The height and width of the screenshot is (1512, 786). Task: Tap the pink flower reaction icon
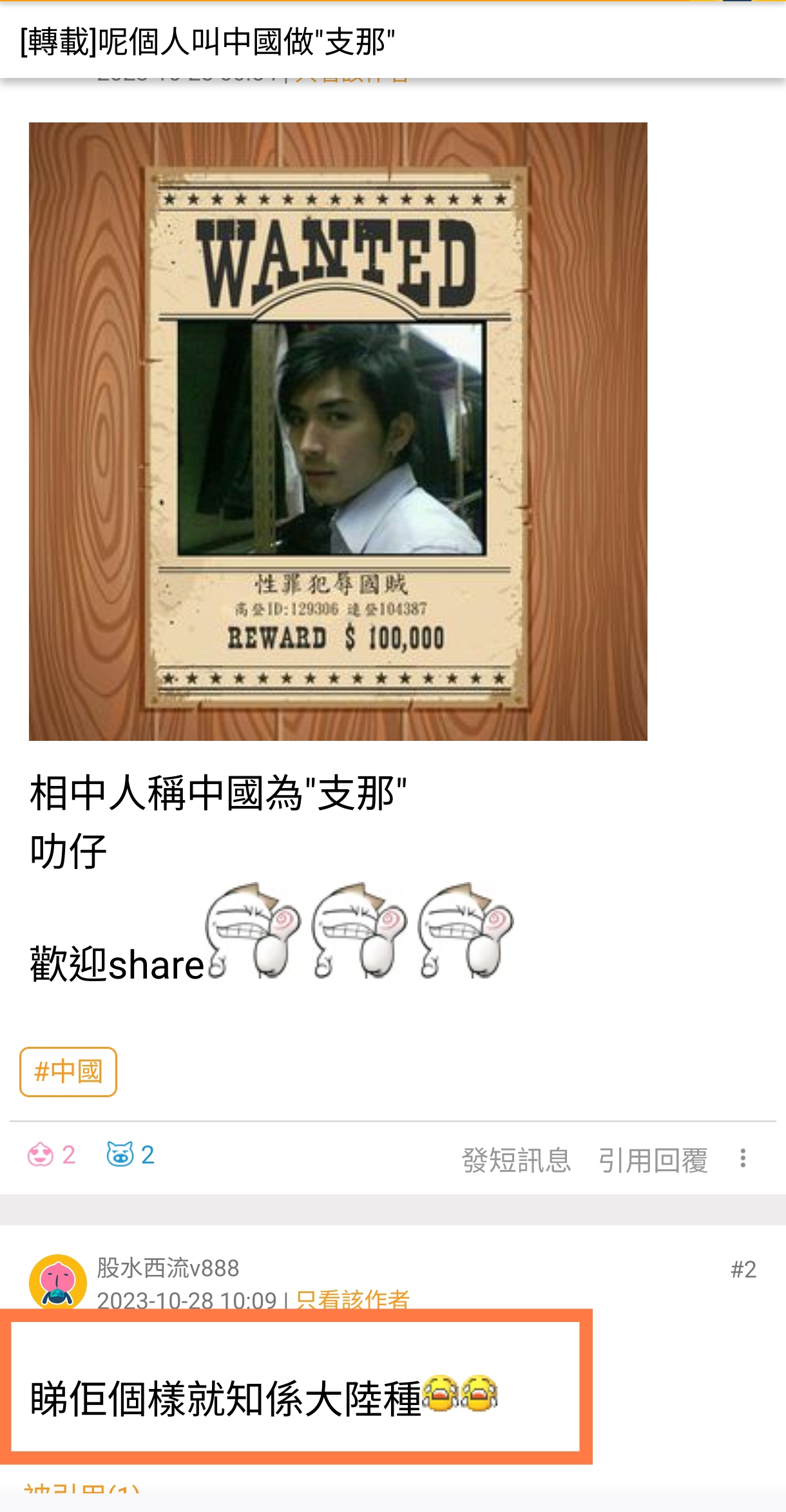(x=40, y=1154)
